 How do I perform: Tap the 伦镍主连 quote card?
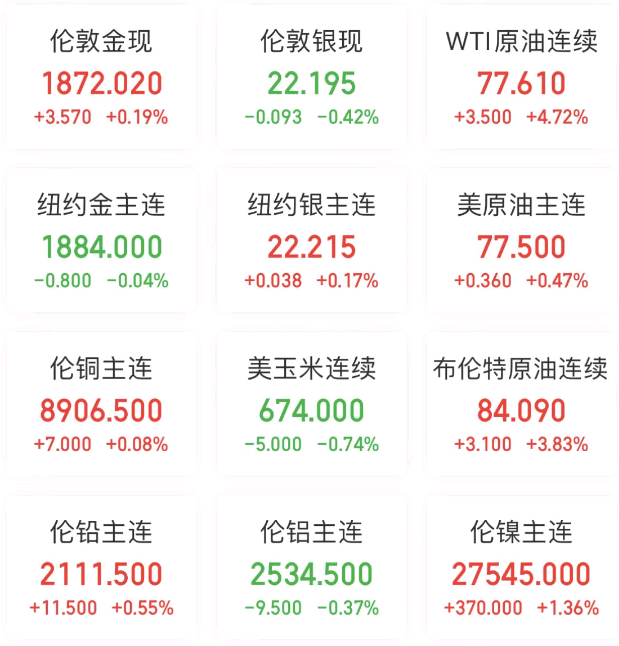(x=521, y=571)
